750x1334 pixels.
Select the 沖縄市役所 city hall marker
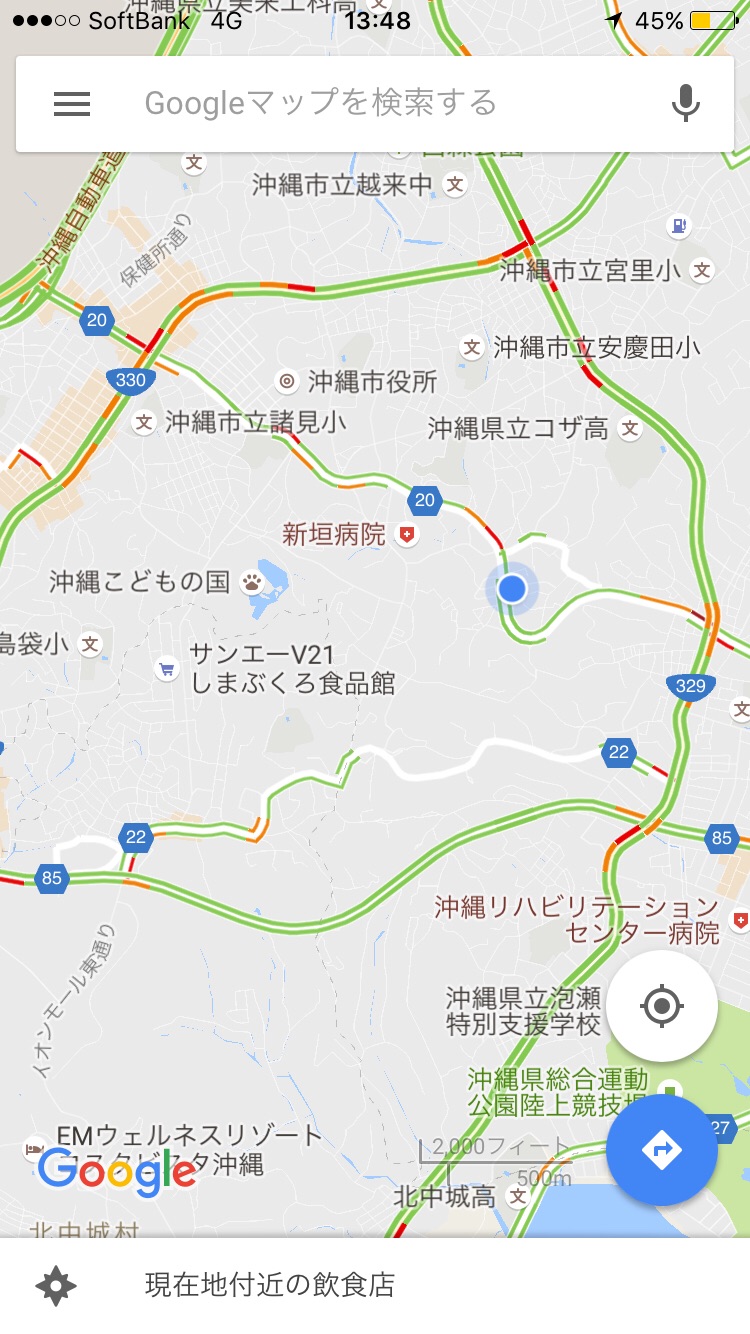pos(288,381)
